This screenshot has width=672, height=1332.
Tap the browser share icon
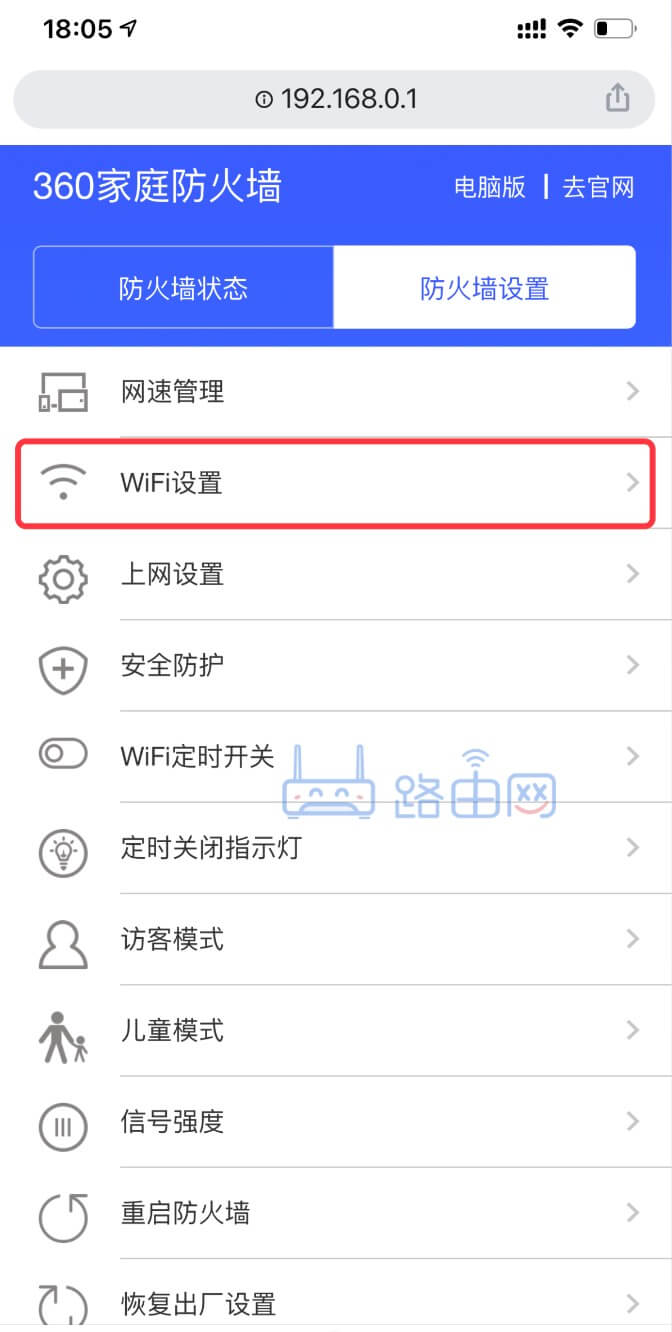(x=618, y=98)
